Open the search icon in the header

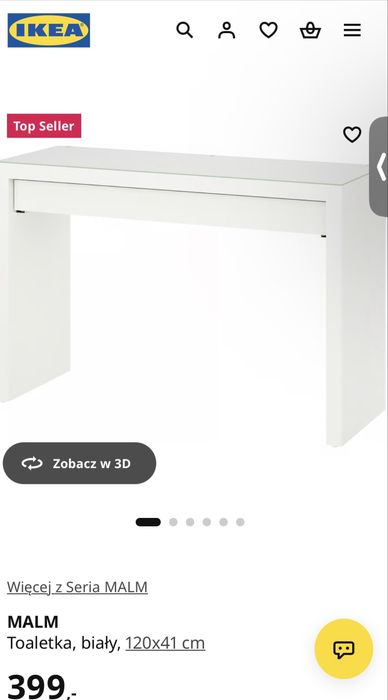(184, 30)
